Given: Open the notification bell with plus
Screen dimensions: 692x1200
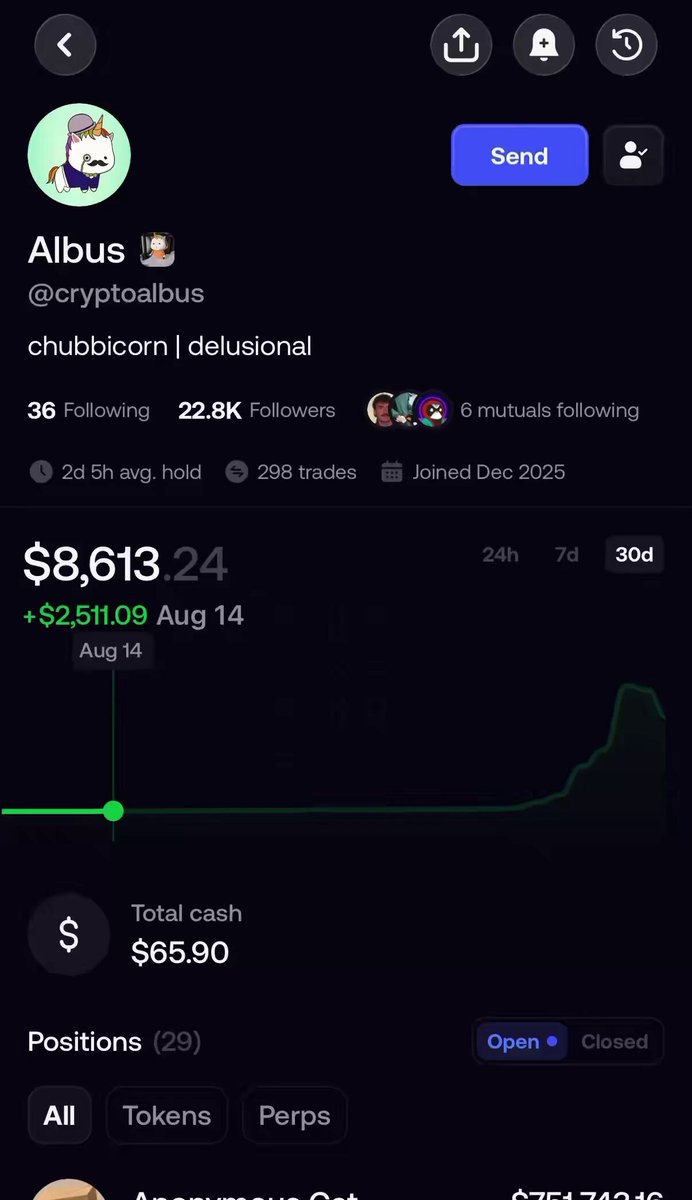Looking at the screenshot, I should (x=544, y=45).
